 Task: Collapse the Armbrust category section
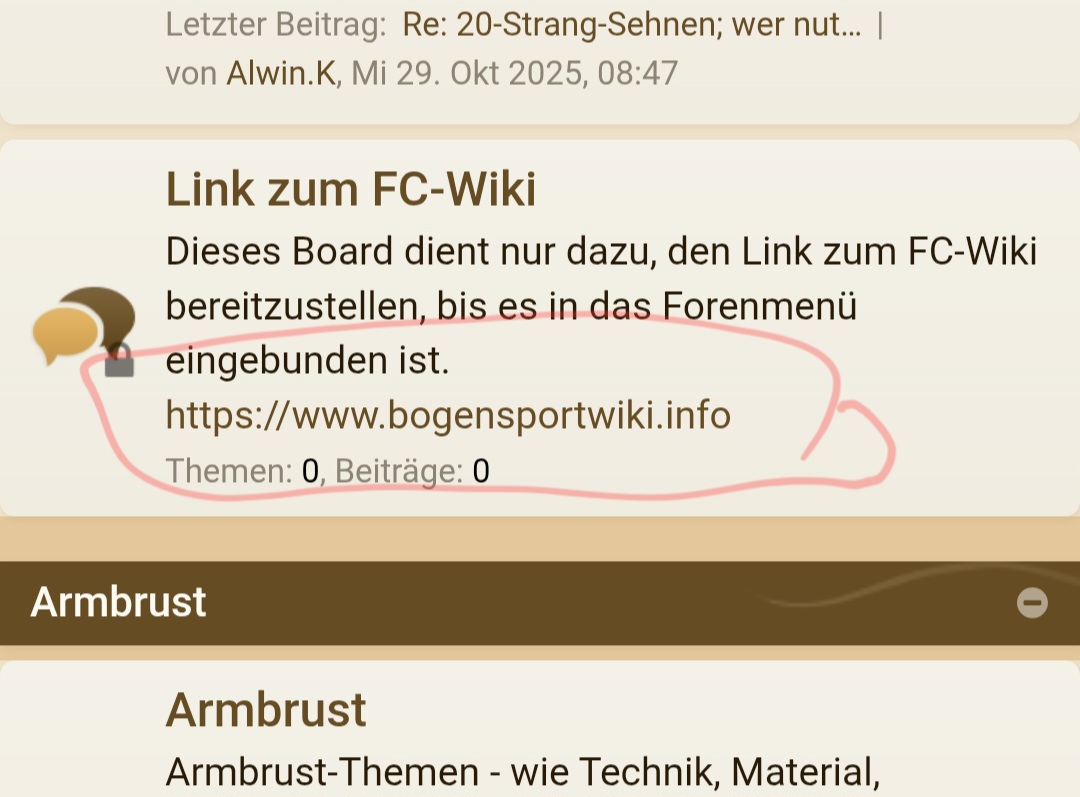(x=1032, y=603)
